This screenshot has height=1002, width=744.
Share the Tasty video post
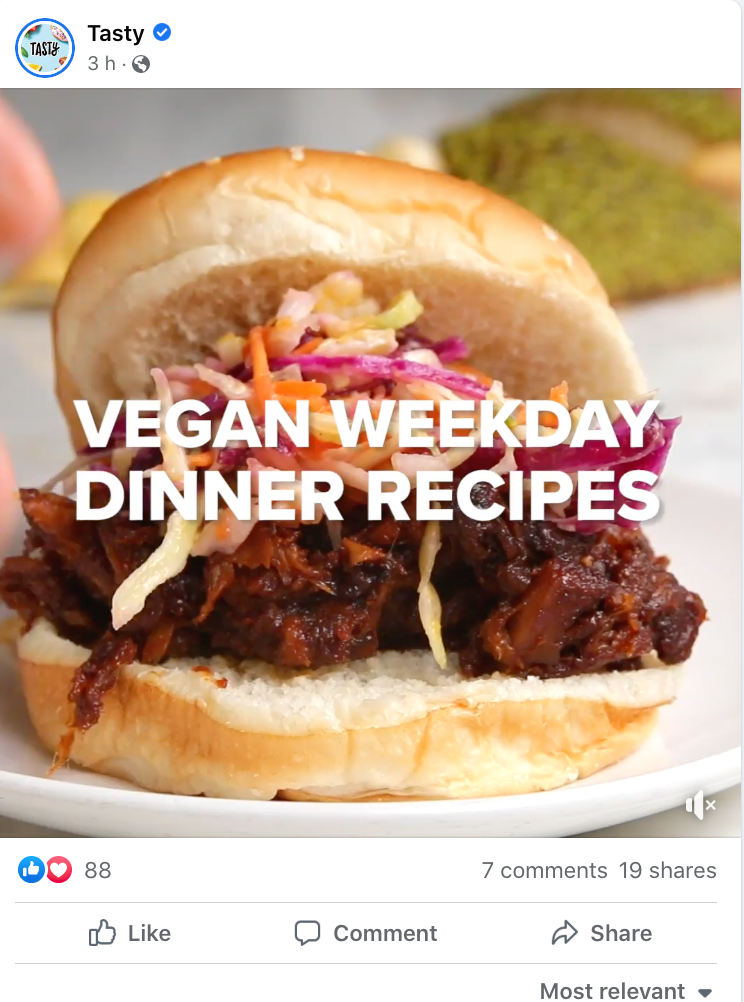[602, 933]
